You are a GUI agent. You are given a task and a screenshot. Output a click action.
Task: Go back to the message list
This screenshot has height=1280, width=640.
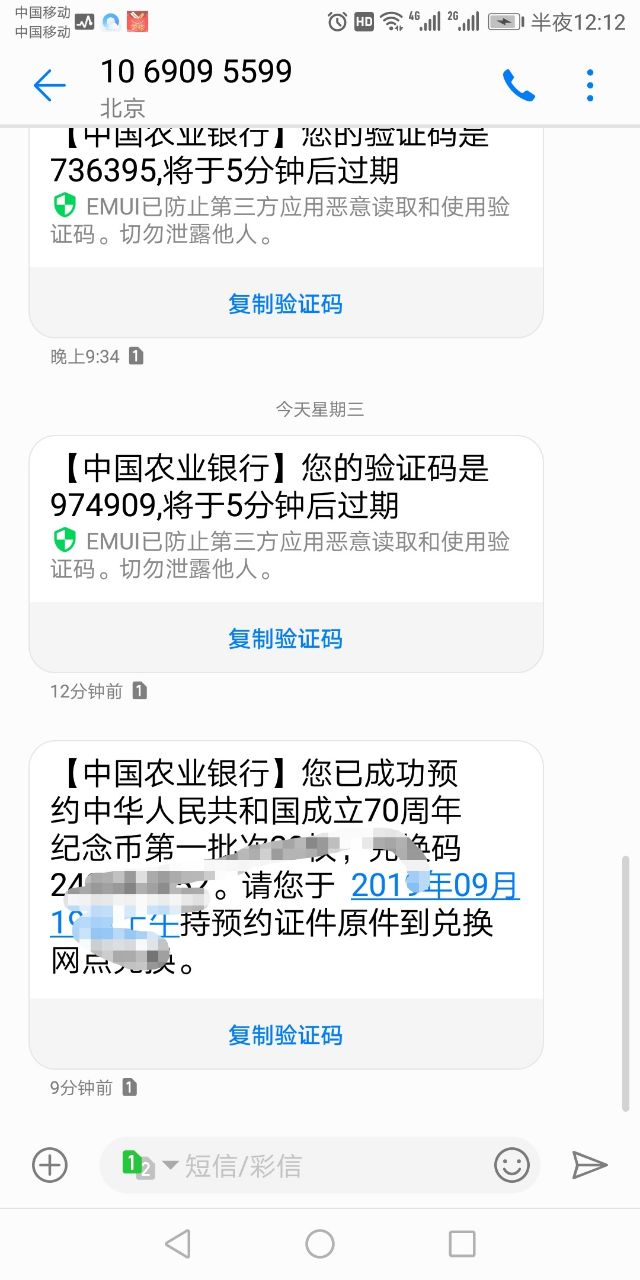pyautogui.click(x=49, y=86)
